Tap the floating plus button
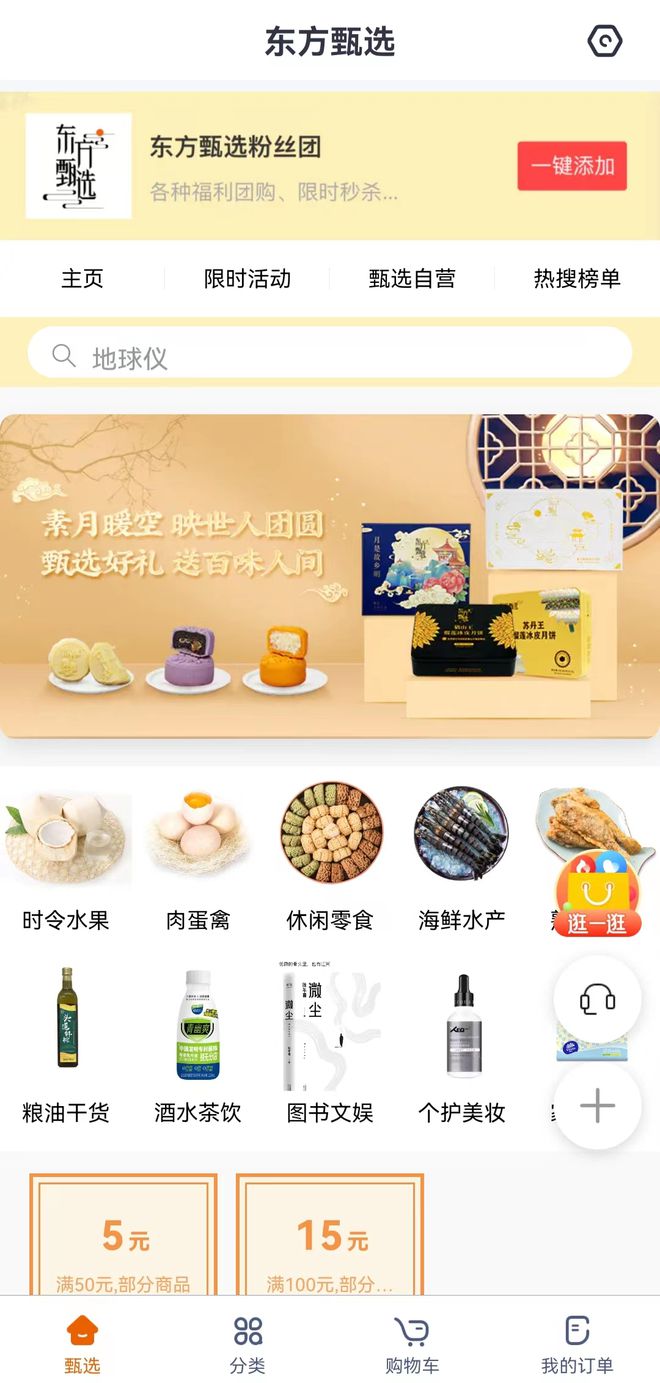The height and width of the screenshot is (1383, 660). click(597, 1106)
